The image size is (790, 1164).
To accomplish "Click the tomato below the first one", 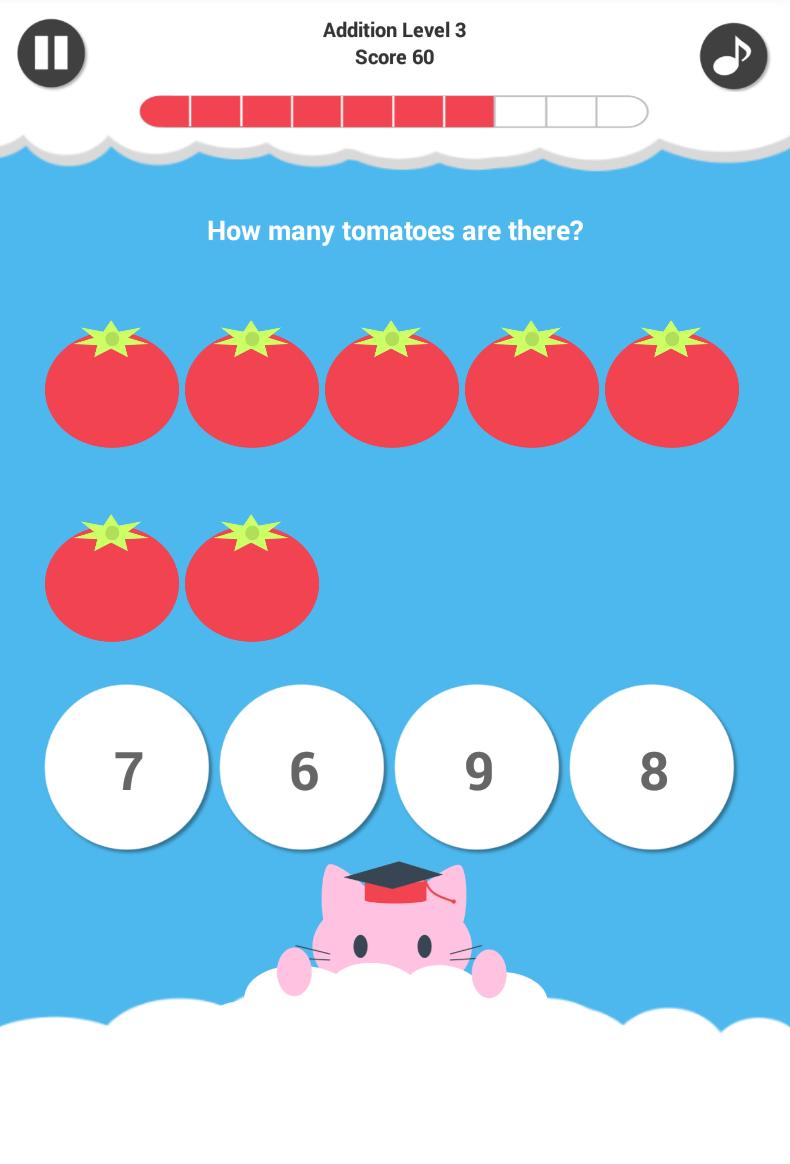I will 112,584.
